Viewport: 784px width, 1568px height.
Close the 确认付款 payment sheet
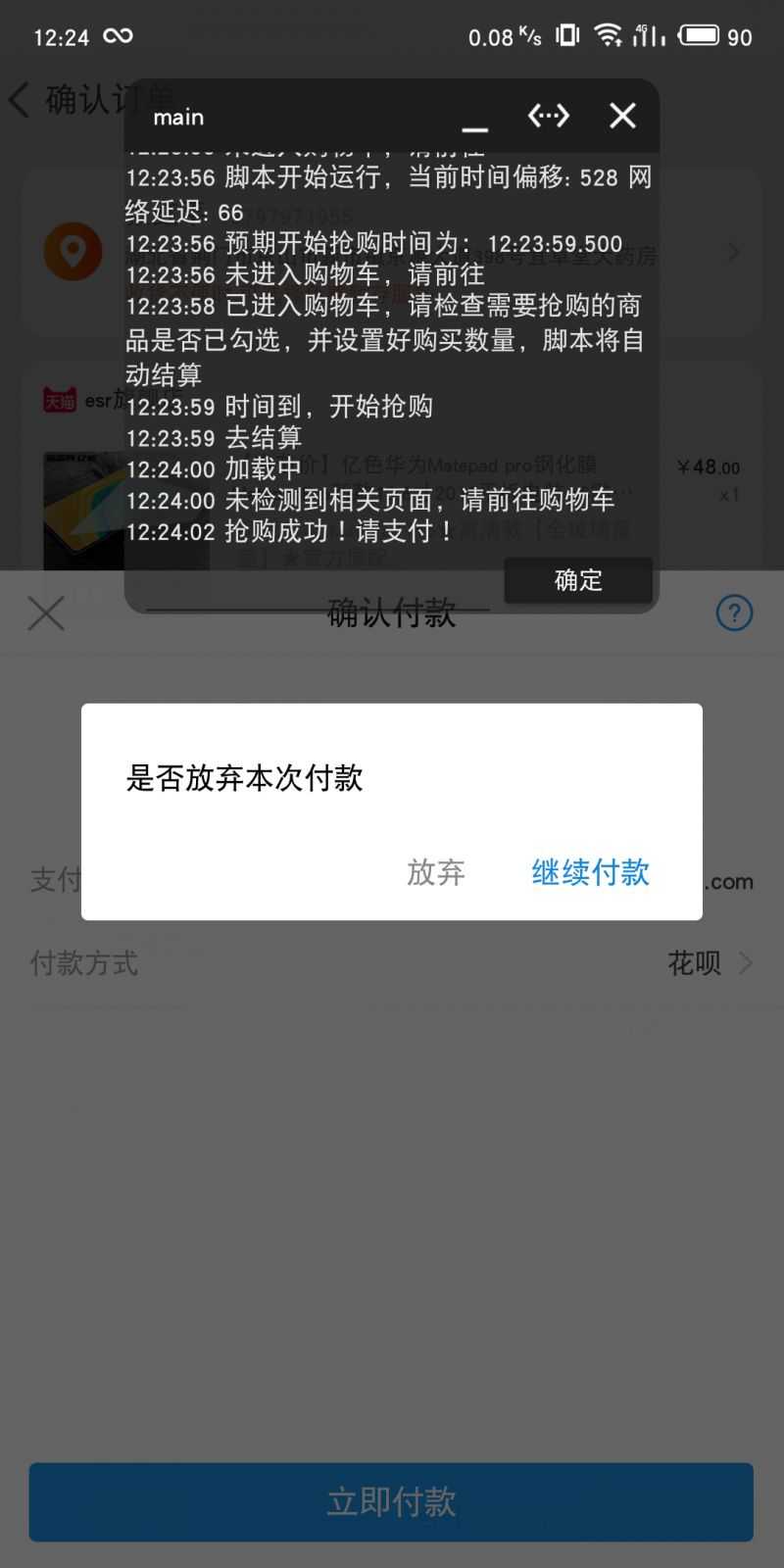pyautogui.click(x=46, y=613)
